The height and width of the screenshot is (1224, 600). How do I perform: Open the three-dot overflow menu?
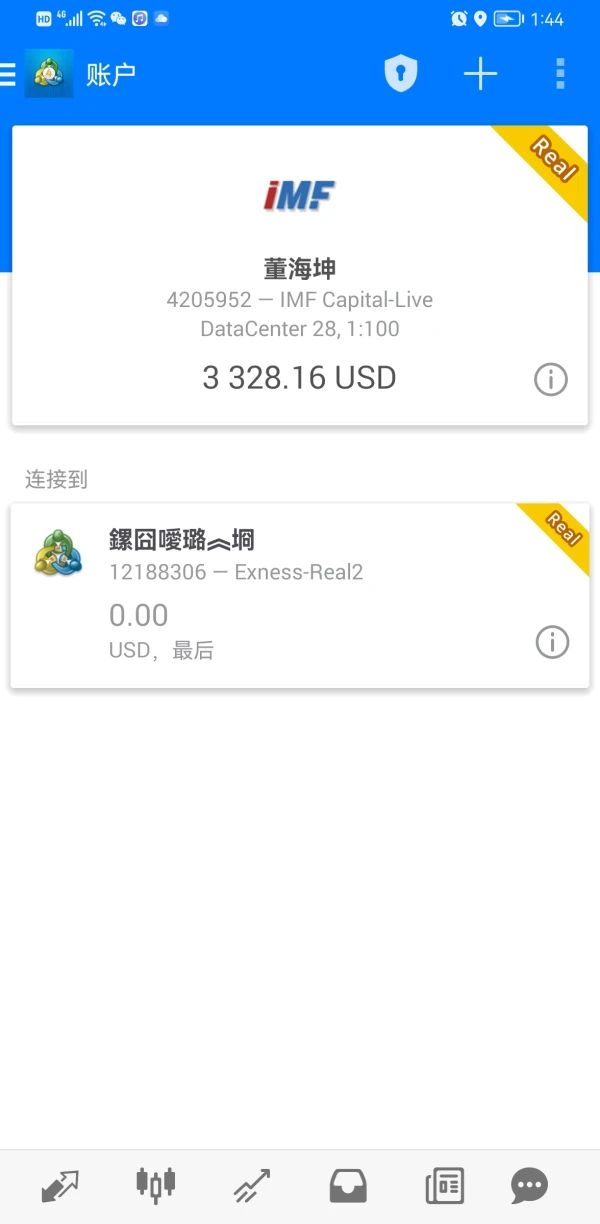coord(560,74)
